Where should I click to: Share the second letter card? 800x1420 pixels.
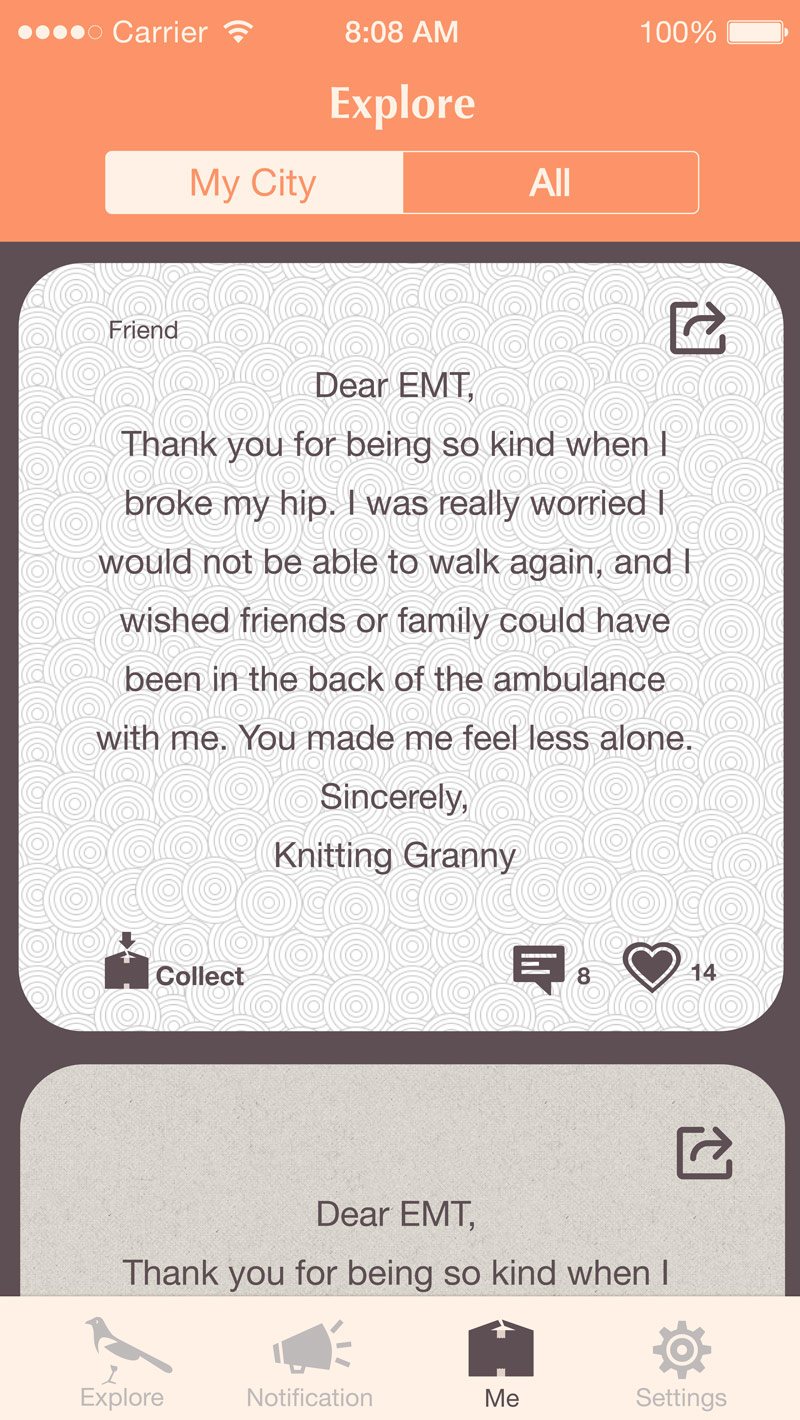[705, 1153]
